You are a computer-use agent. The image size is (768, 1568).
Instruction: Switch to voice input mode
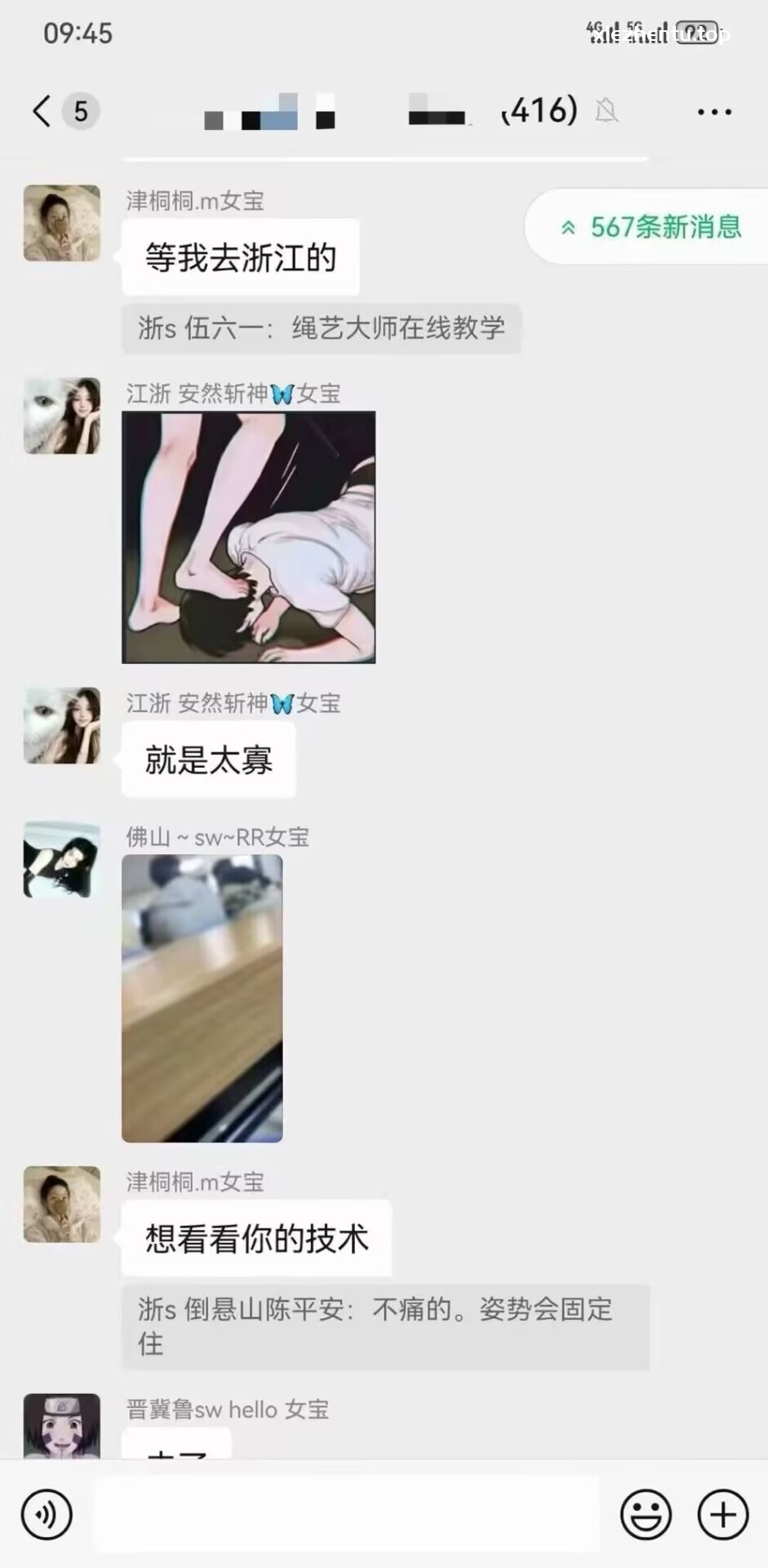click(x=47, y=1514)
